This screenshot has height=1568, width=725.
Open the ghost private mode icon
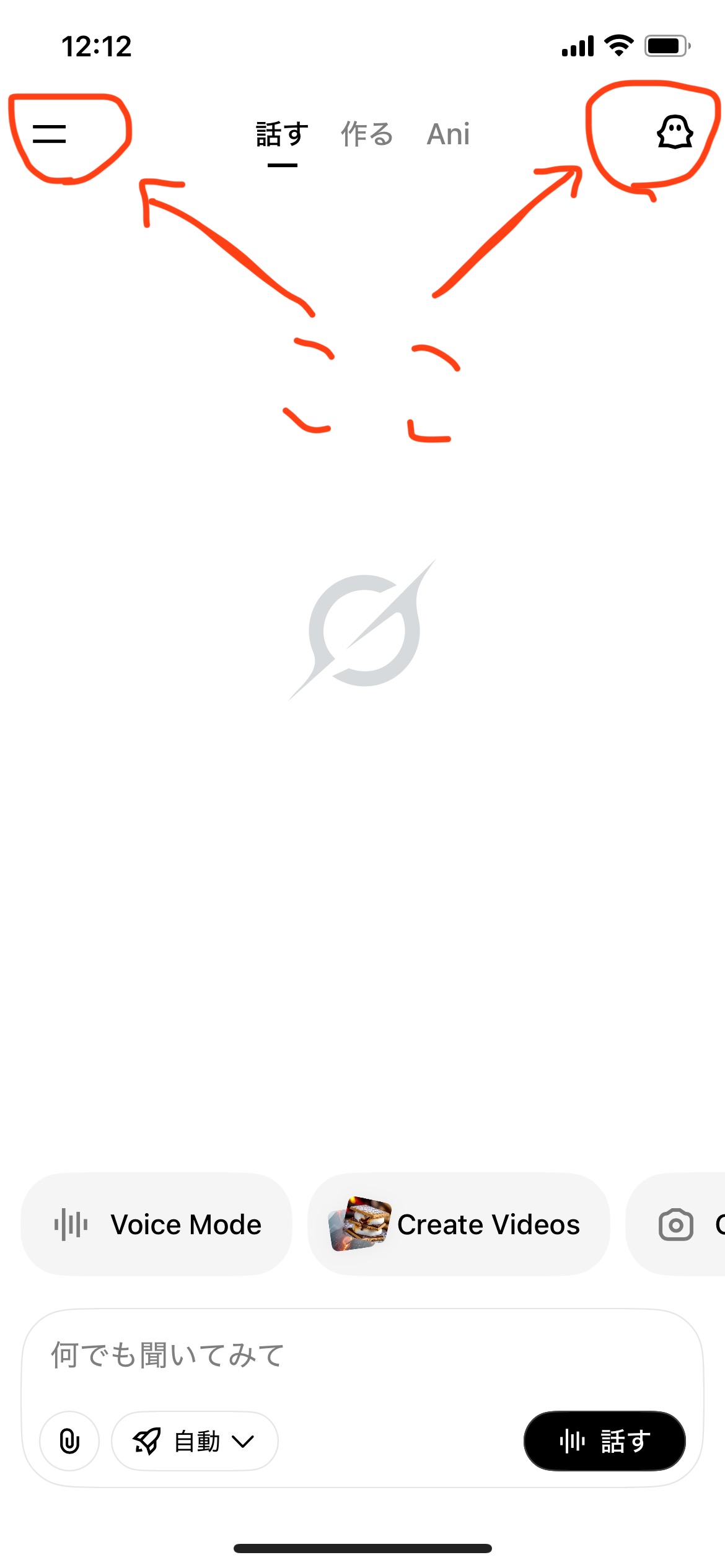(674, 133)
